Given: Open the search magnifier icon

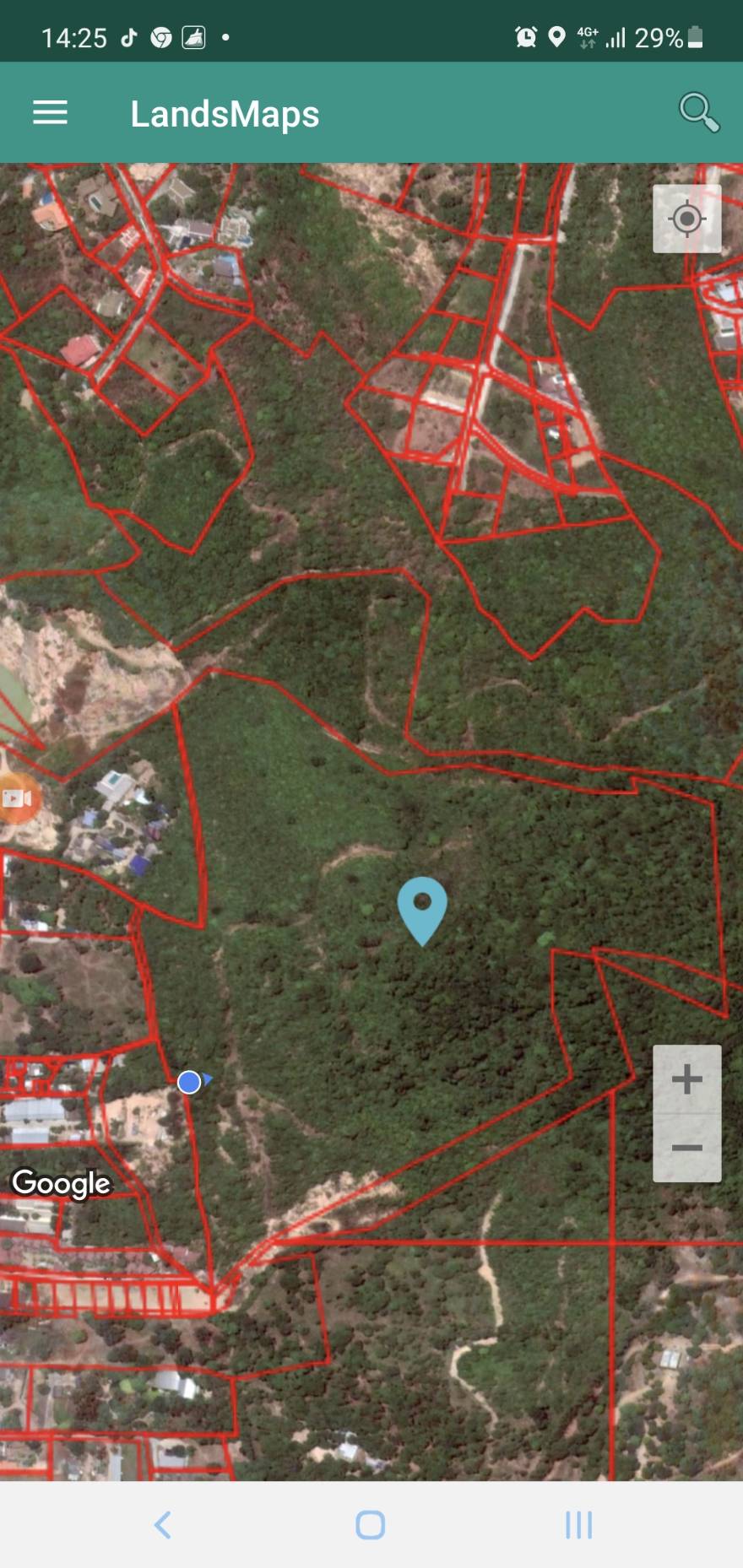Looking at the screenshot, I should point(698,112).
